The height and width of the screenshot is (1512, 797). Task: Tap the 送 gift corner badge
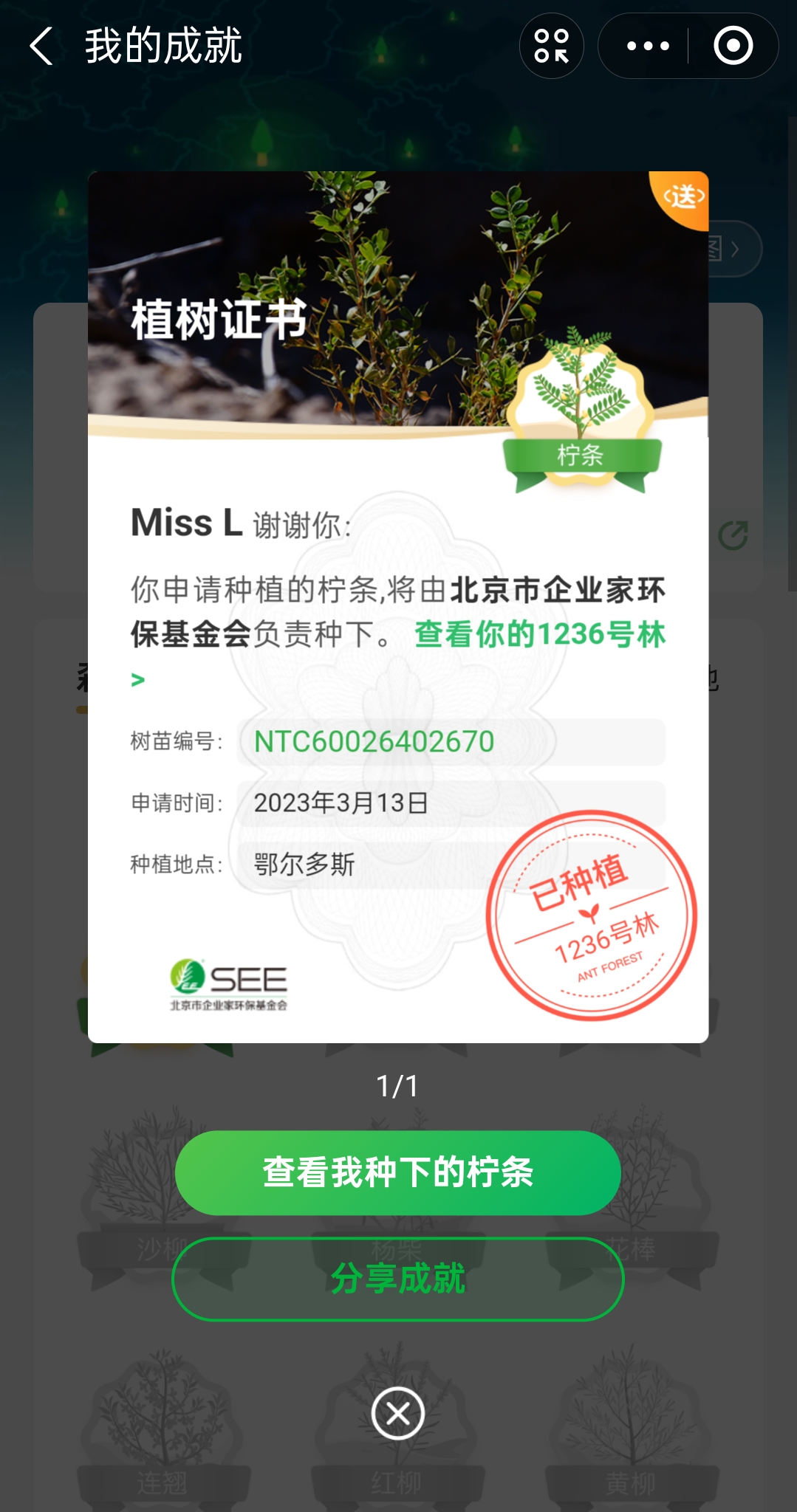[x=683, y=197]
